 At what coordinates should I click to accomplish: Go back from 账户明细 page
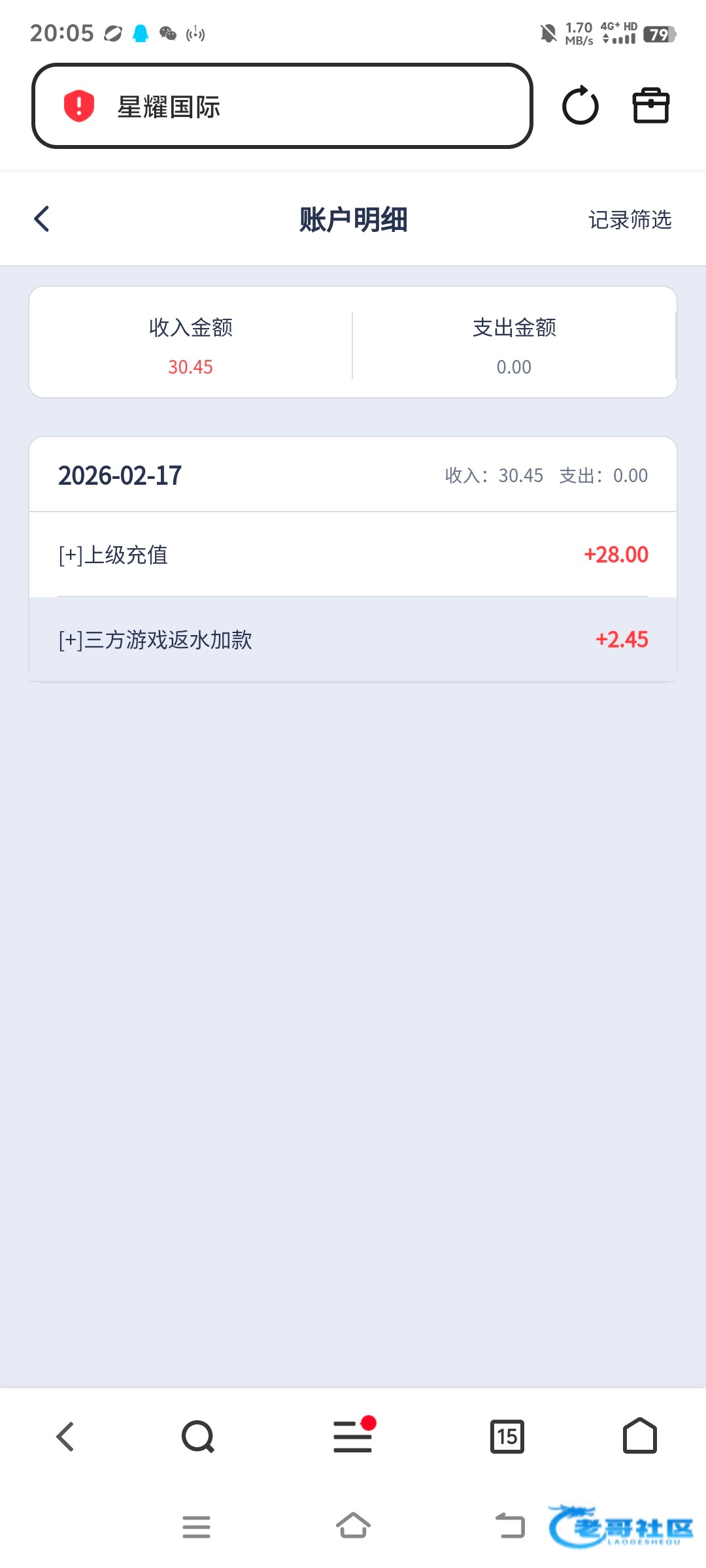pyautogui.click(x=42, y=220)
